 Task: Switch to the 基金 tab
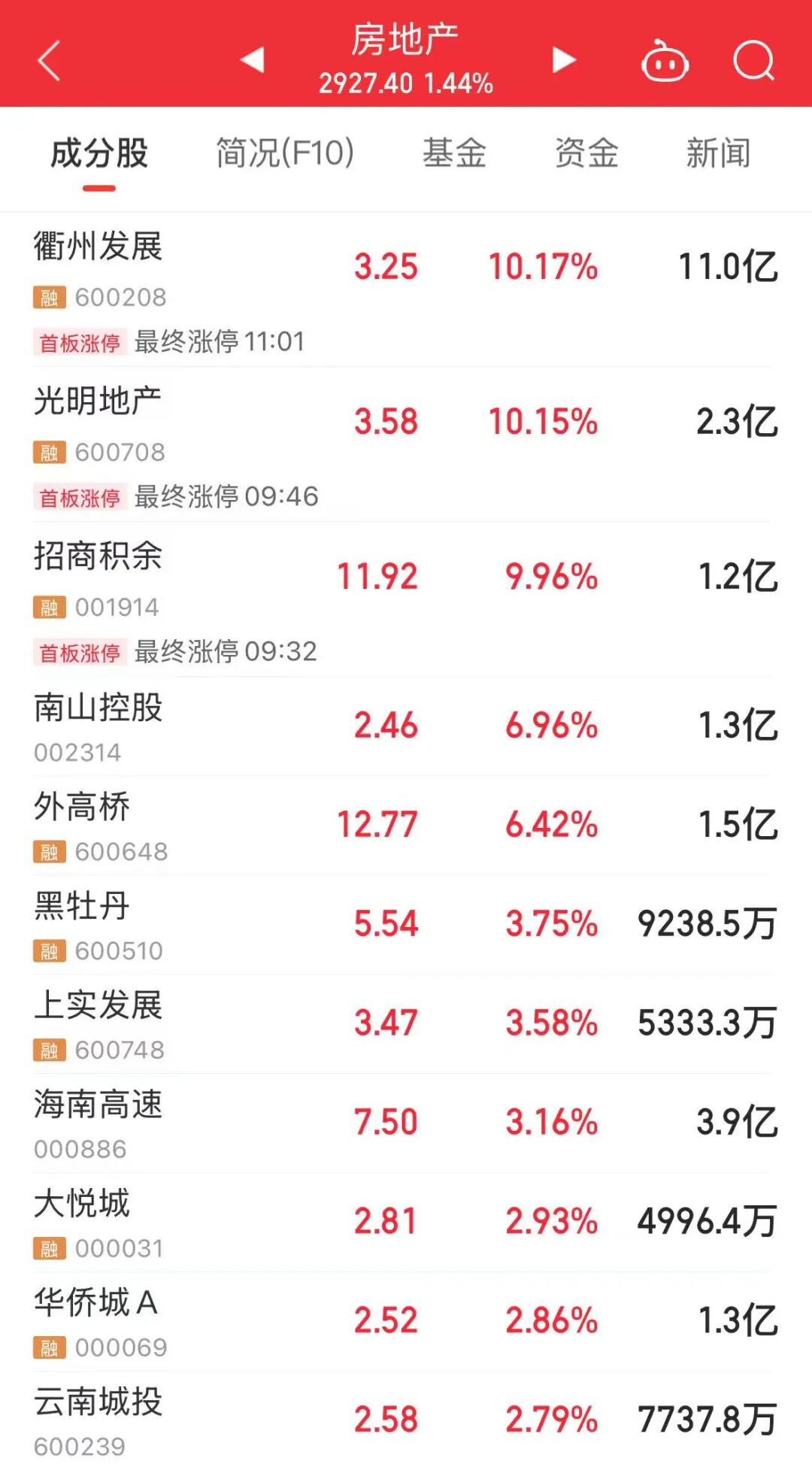point(454,153)
